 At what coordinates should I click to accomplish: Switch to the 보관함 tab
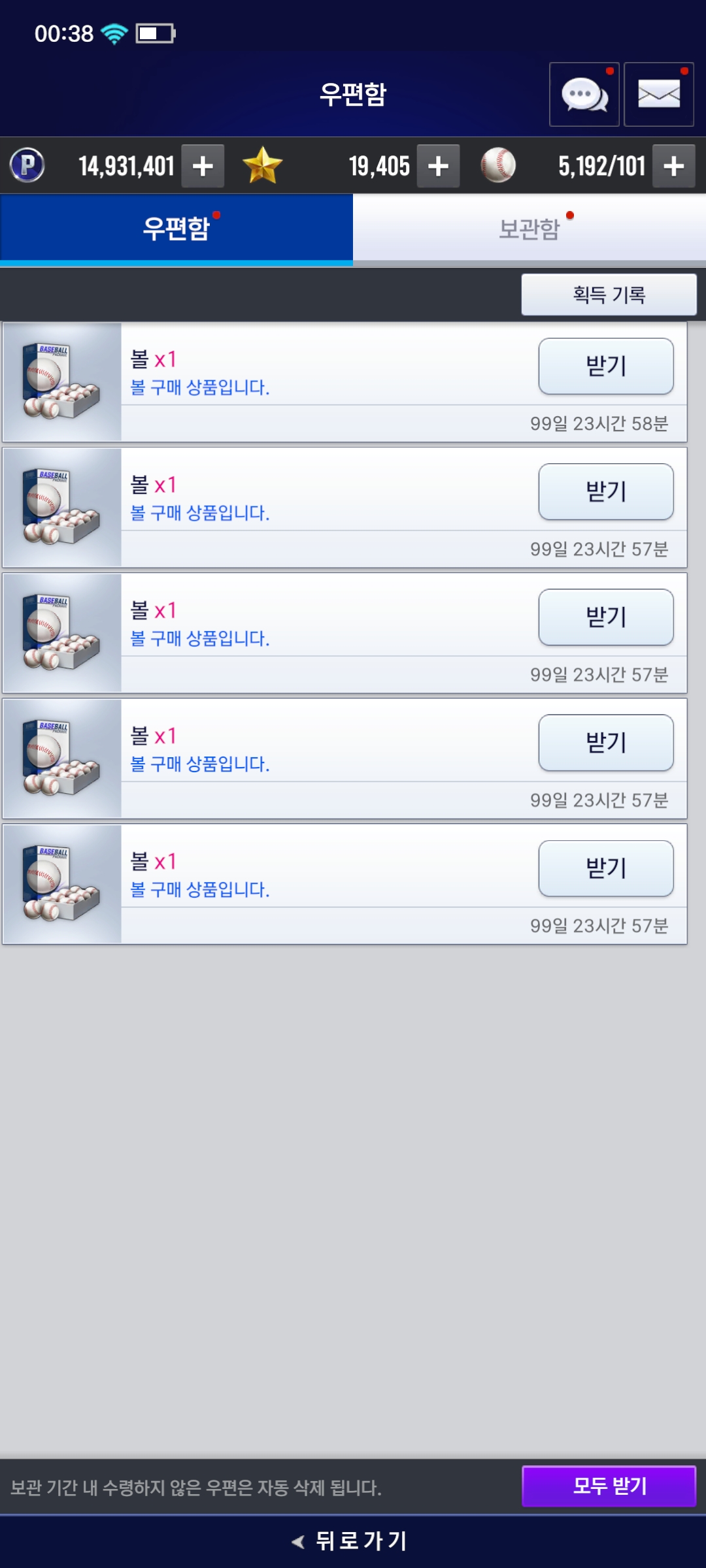click(x=529, y=229)
